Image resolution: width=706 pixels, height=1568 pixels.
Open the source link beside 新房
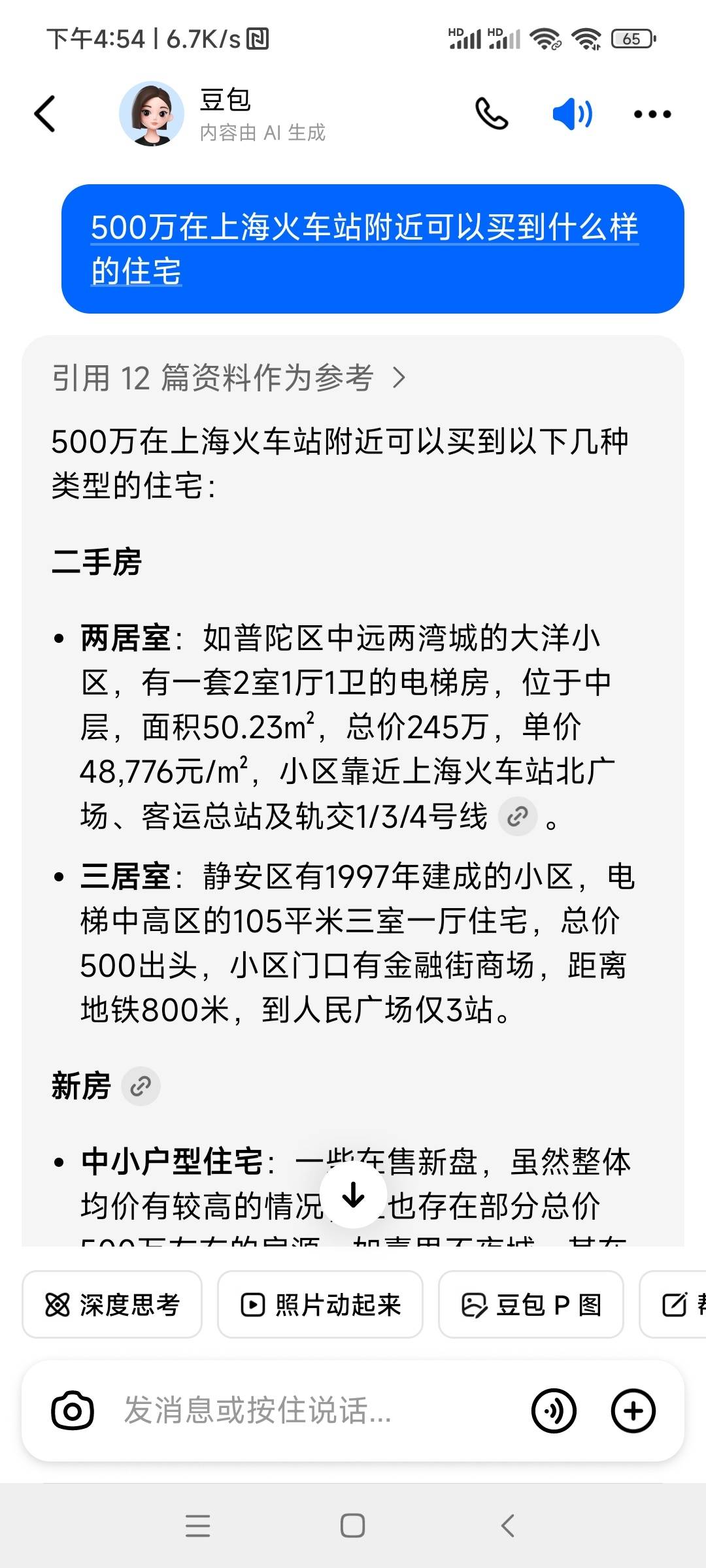click(x=141, y=1086)
